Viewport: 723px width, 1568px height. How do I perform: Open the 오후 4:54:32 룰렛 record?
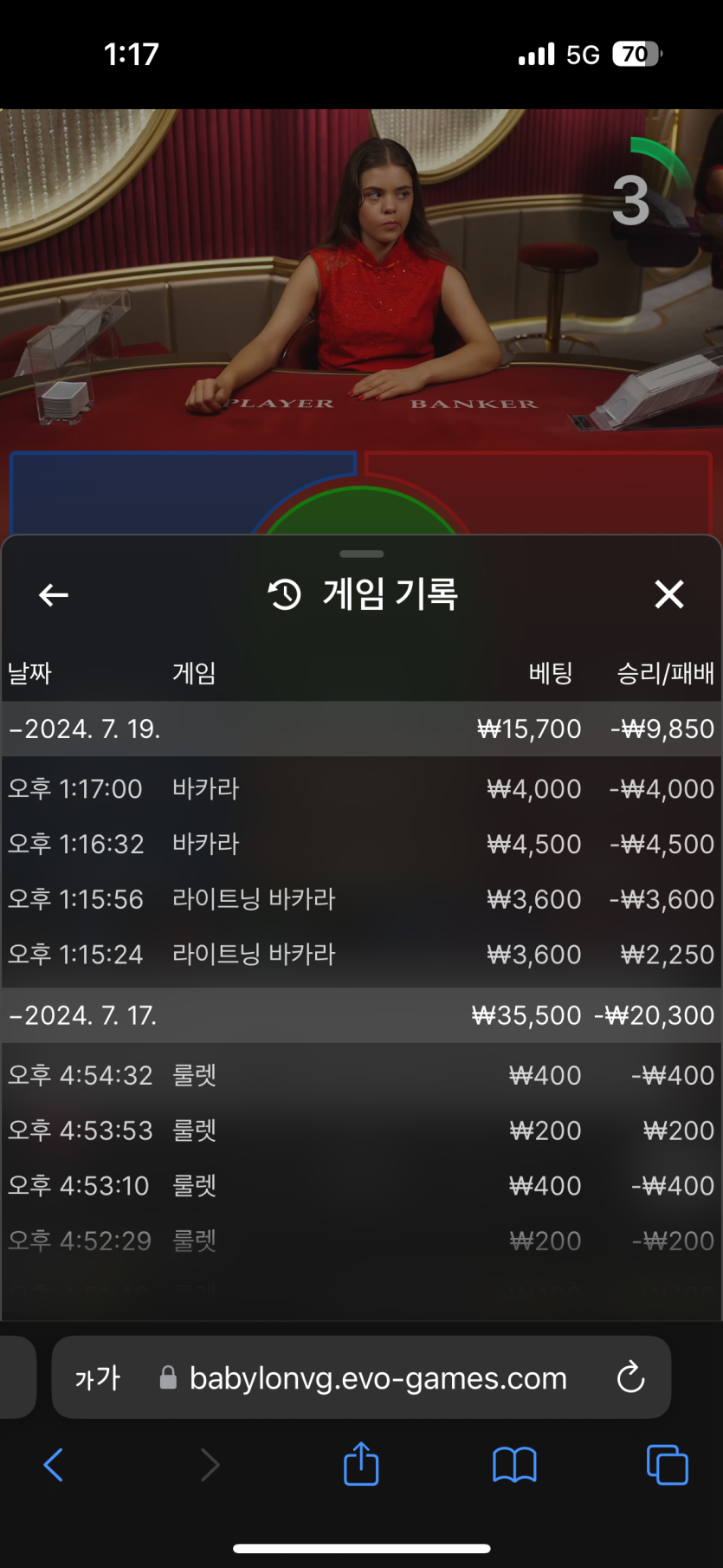click(x=361, y=1076)
